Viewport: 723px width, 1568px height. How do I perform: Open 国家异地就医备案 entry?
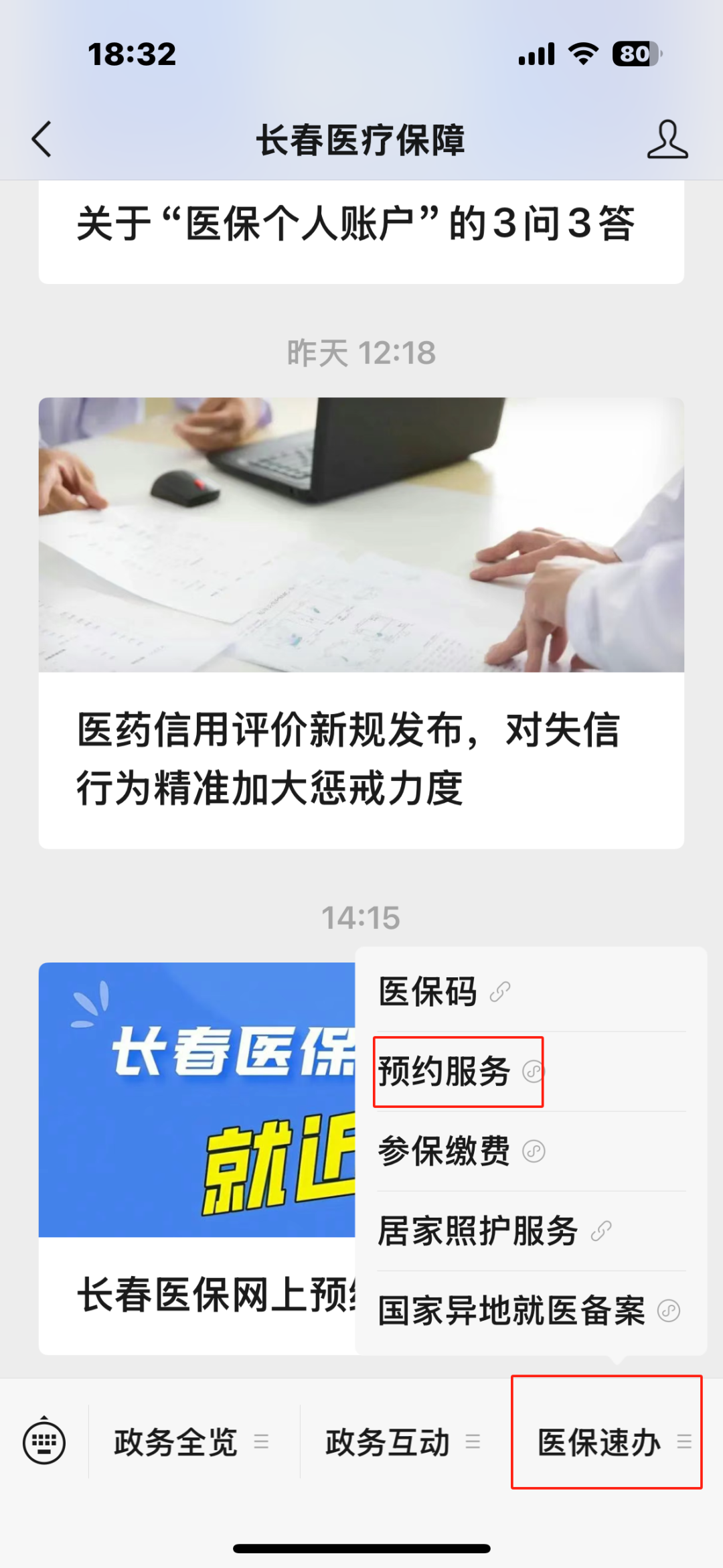(532, 1311)
